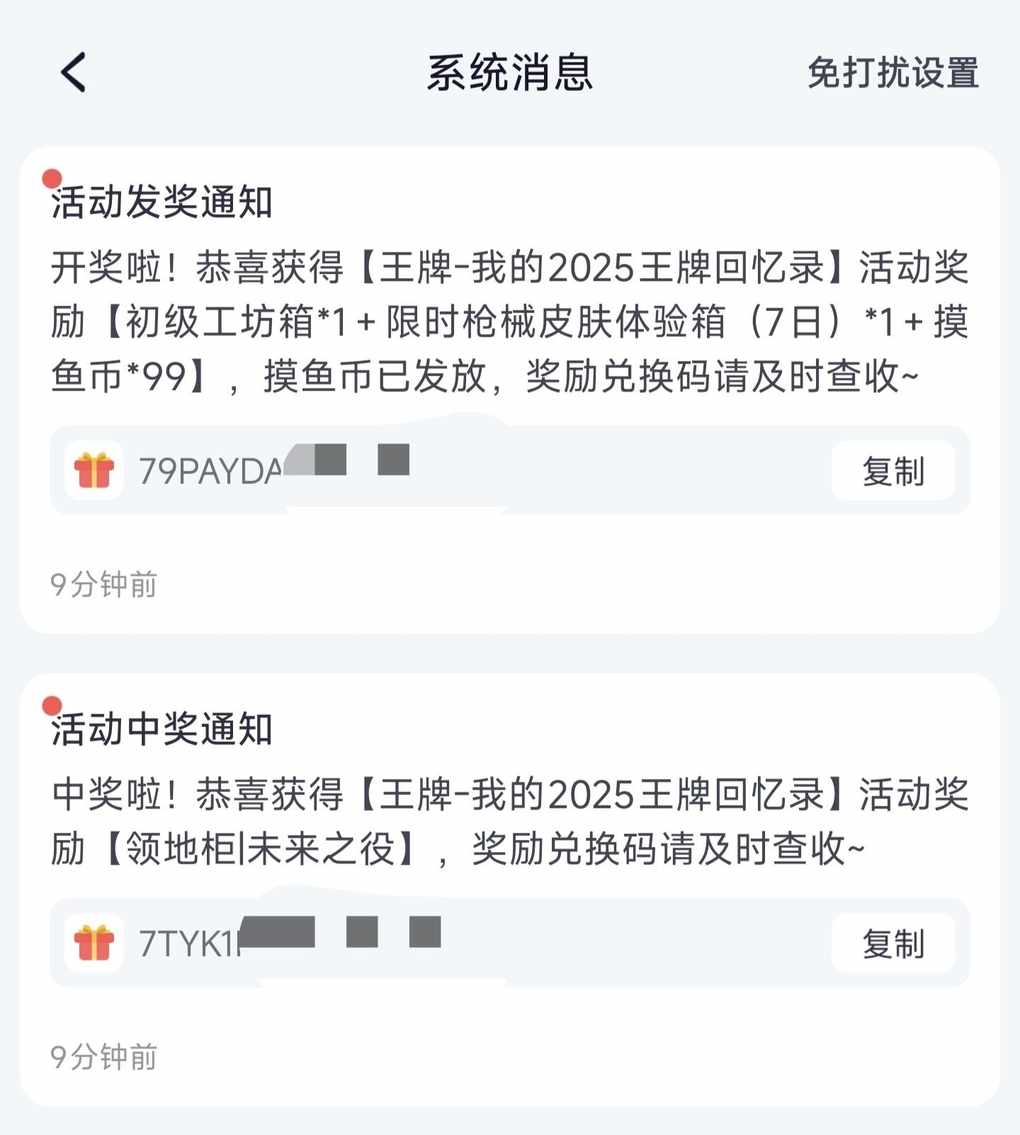1020x1135 pixels.
Task: Copy the 7TYK redemption code
Action: (x=893, y=944)
